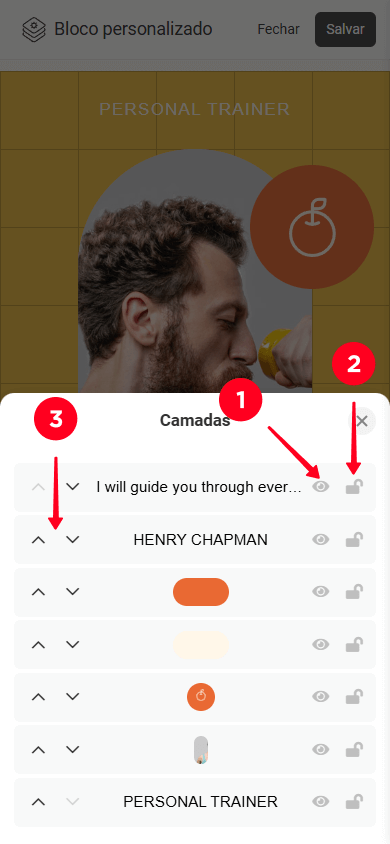This screenshot has width=390, height=844.
Task: Lock the HENRY CHAPMAN layer
Action: [354, 539]
